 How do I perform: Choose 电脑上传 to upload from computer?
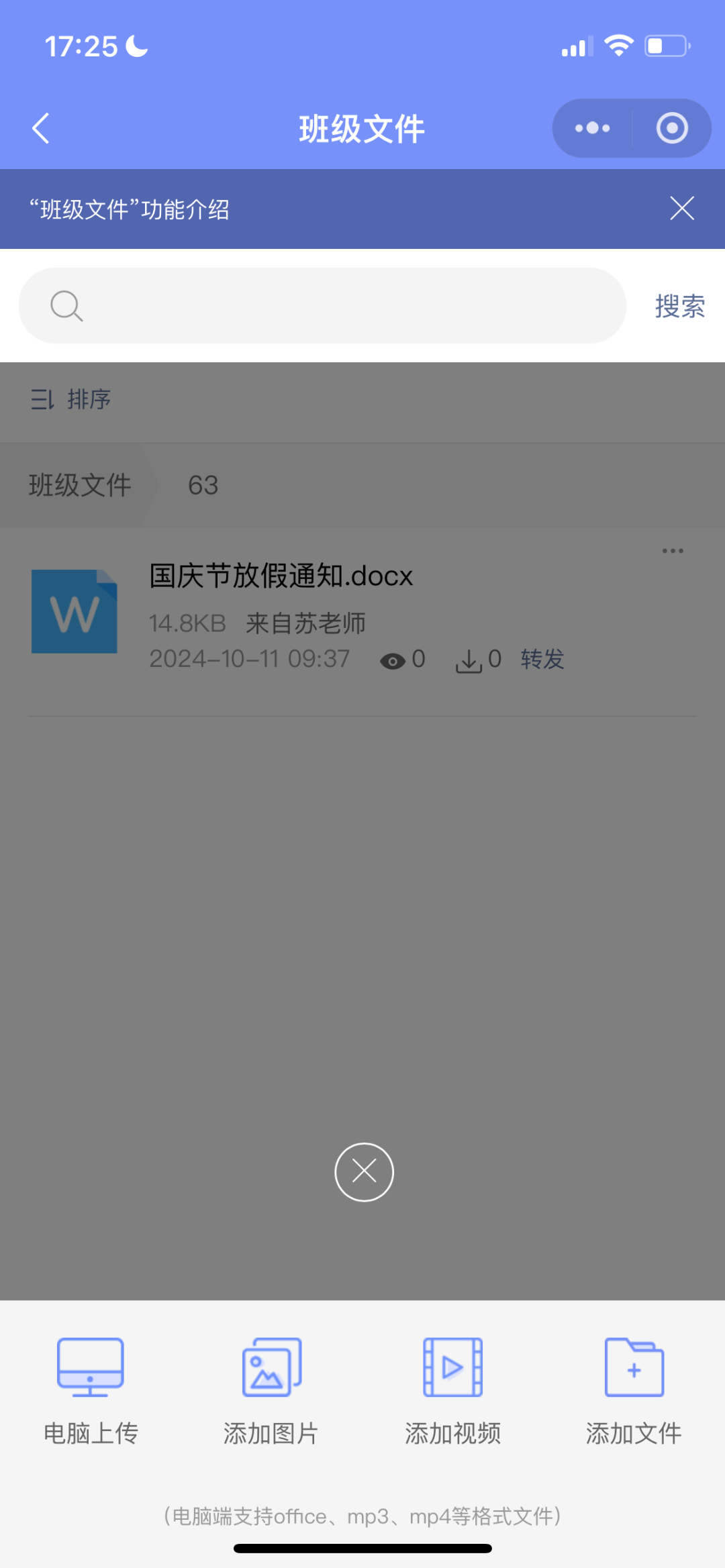91,1390
